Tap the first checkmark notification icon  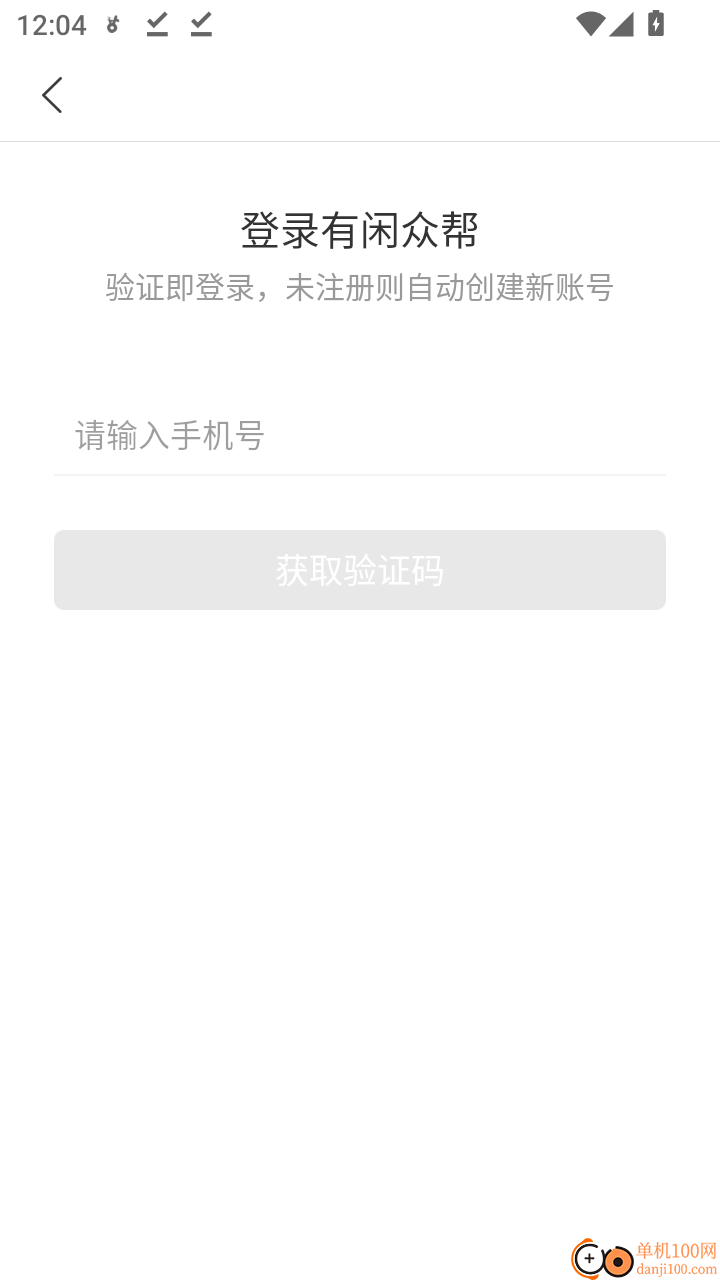click(157, 24)
